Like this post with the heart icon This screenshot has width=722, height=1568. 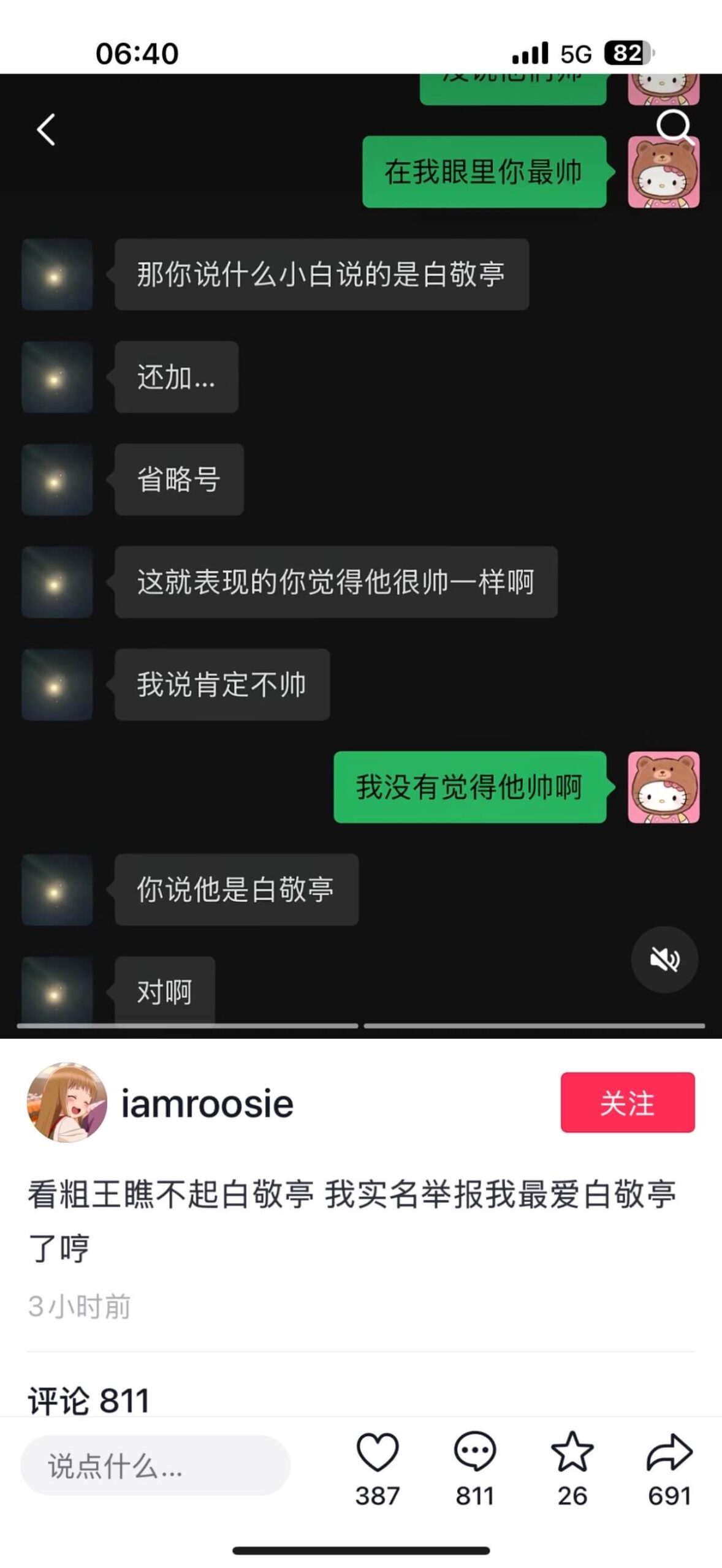click(x=378, y=1452)
